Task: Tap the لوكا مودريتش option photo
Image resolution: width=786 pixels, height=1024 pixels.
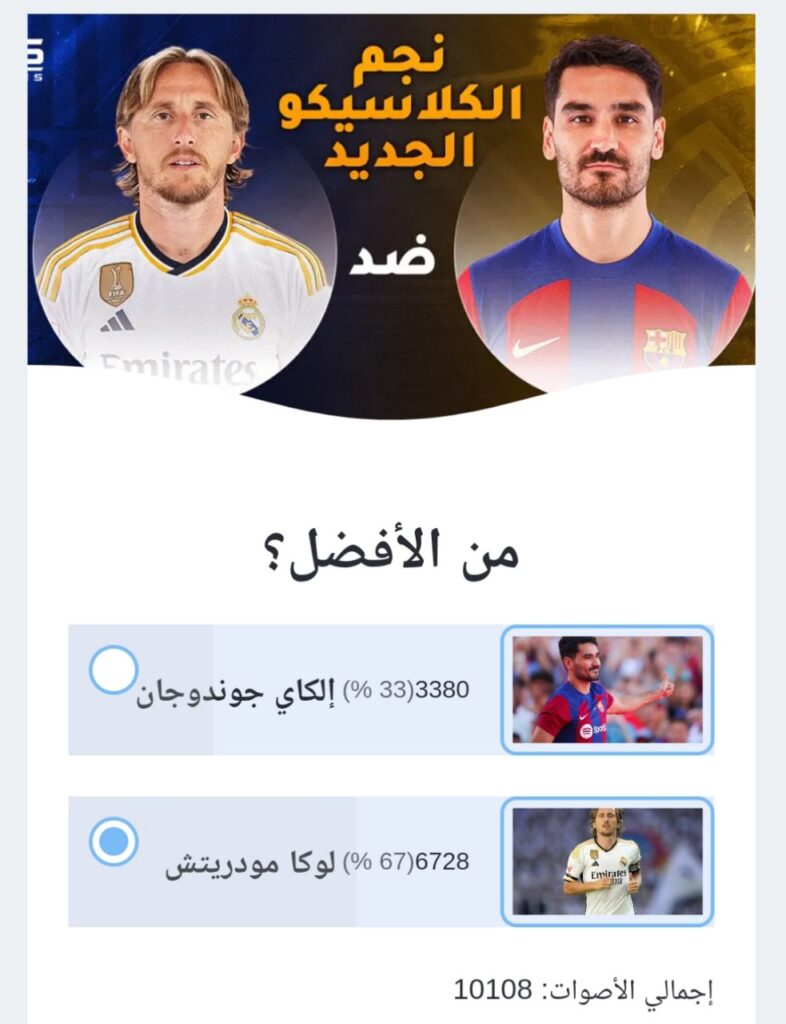Action: 607,862
